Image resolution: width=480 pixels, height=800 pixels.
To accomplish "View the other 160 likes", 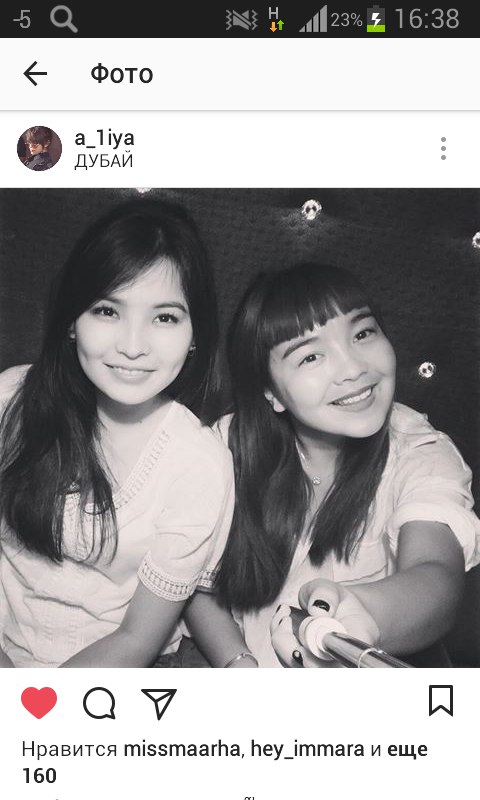I will coord(224,762).
